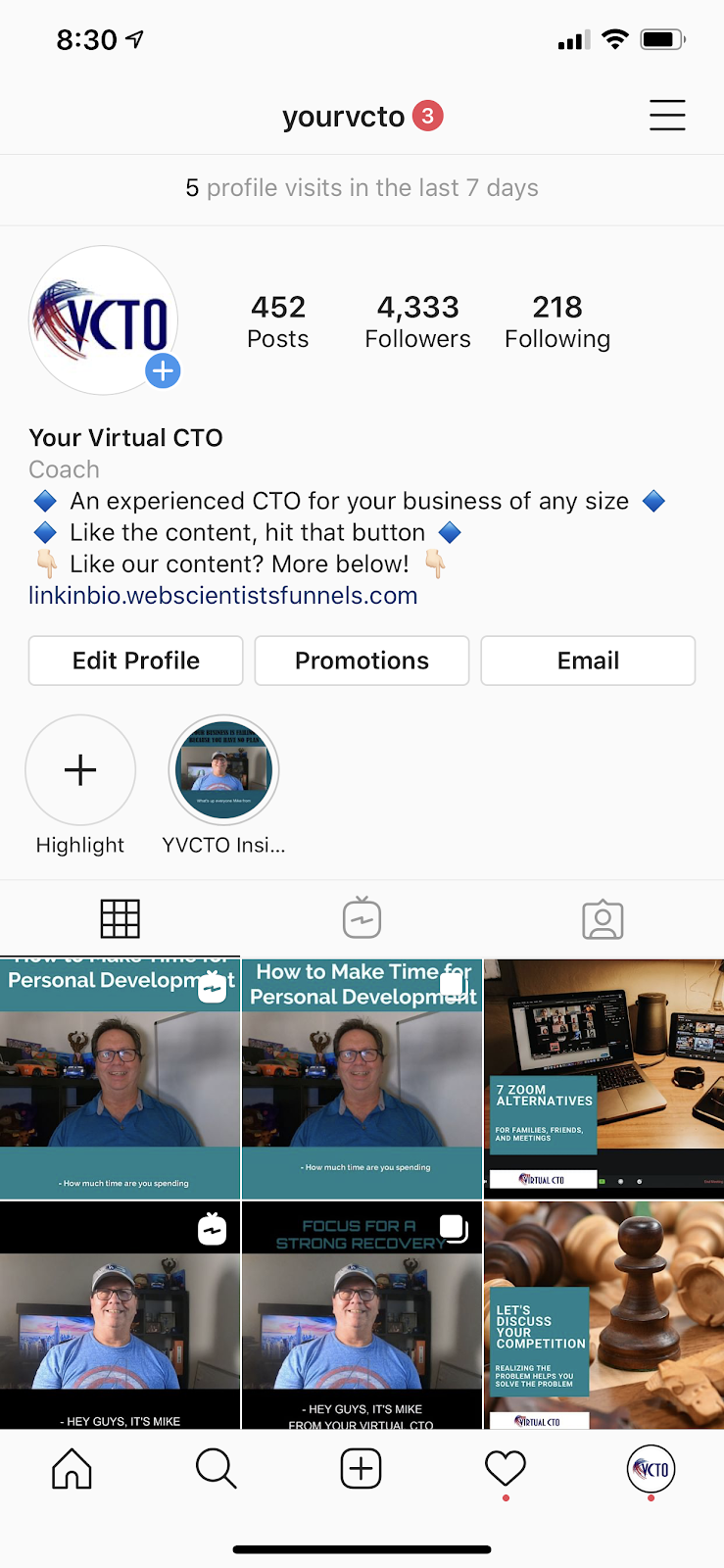
Task: Open linkinbio.webscientistsfunnels.com link
Action: click(x=223, y=596)
